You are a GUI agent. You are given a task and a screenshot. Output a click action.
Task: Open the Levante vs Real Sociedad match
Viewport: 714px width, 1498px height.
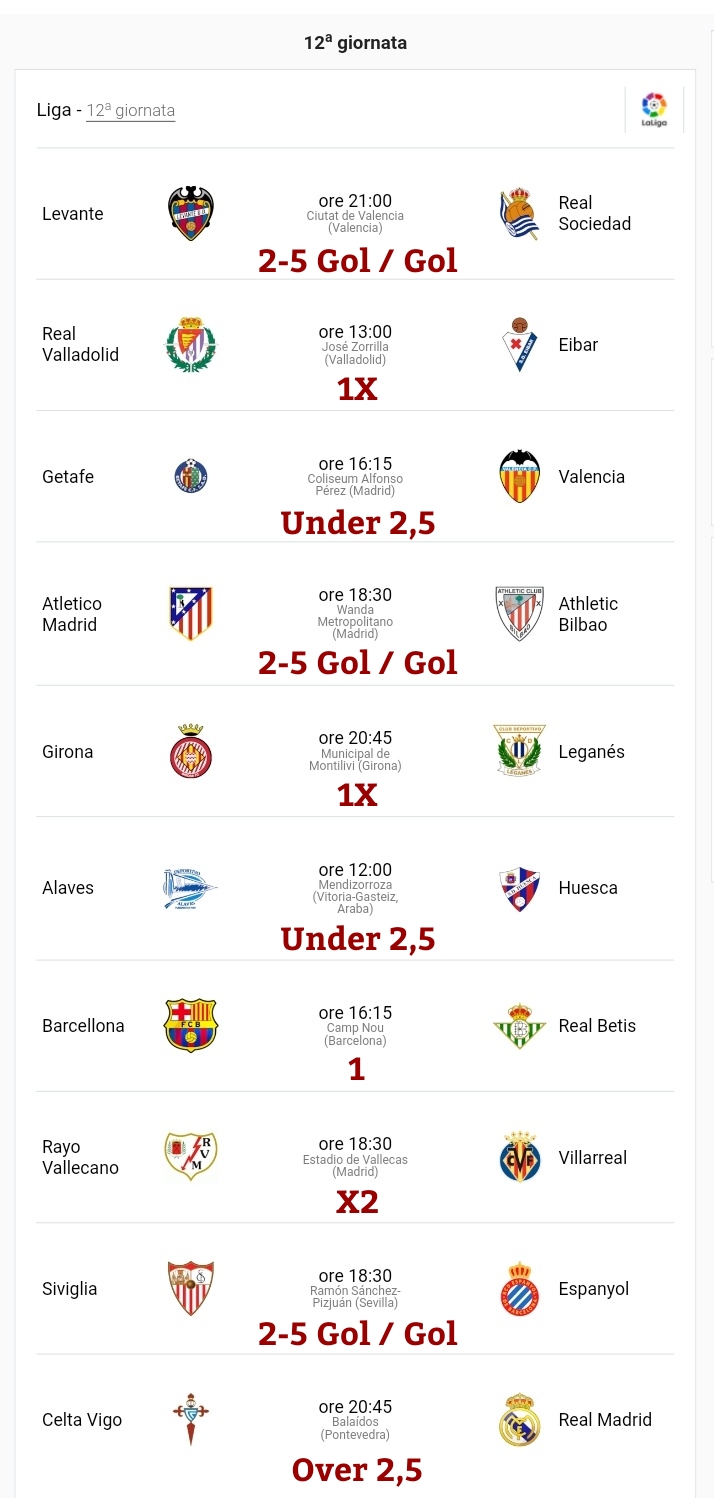point(355,214)
